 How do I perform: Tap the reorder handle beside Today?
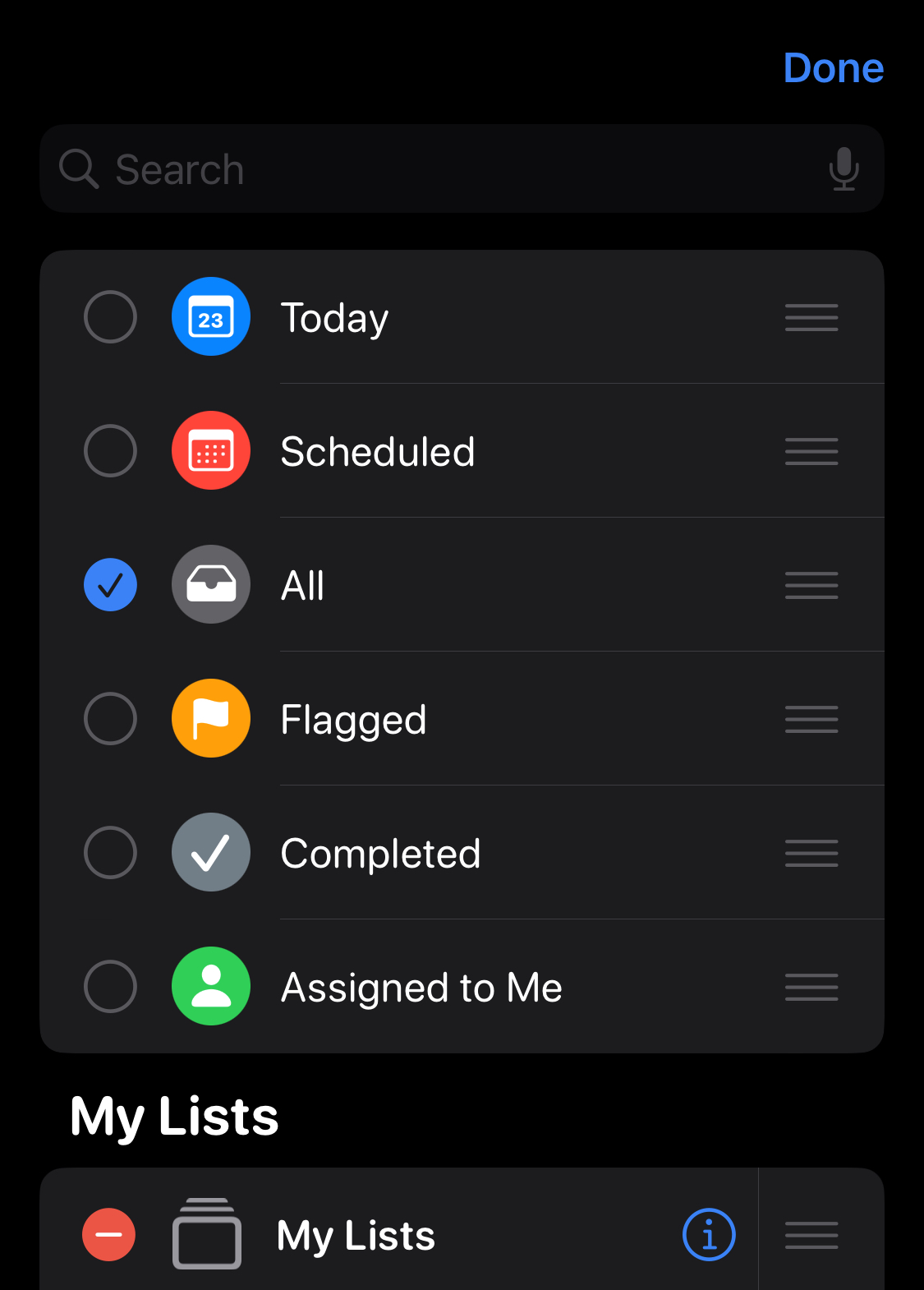(811, 317)
